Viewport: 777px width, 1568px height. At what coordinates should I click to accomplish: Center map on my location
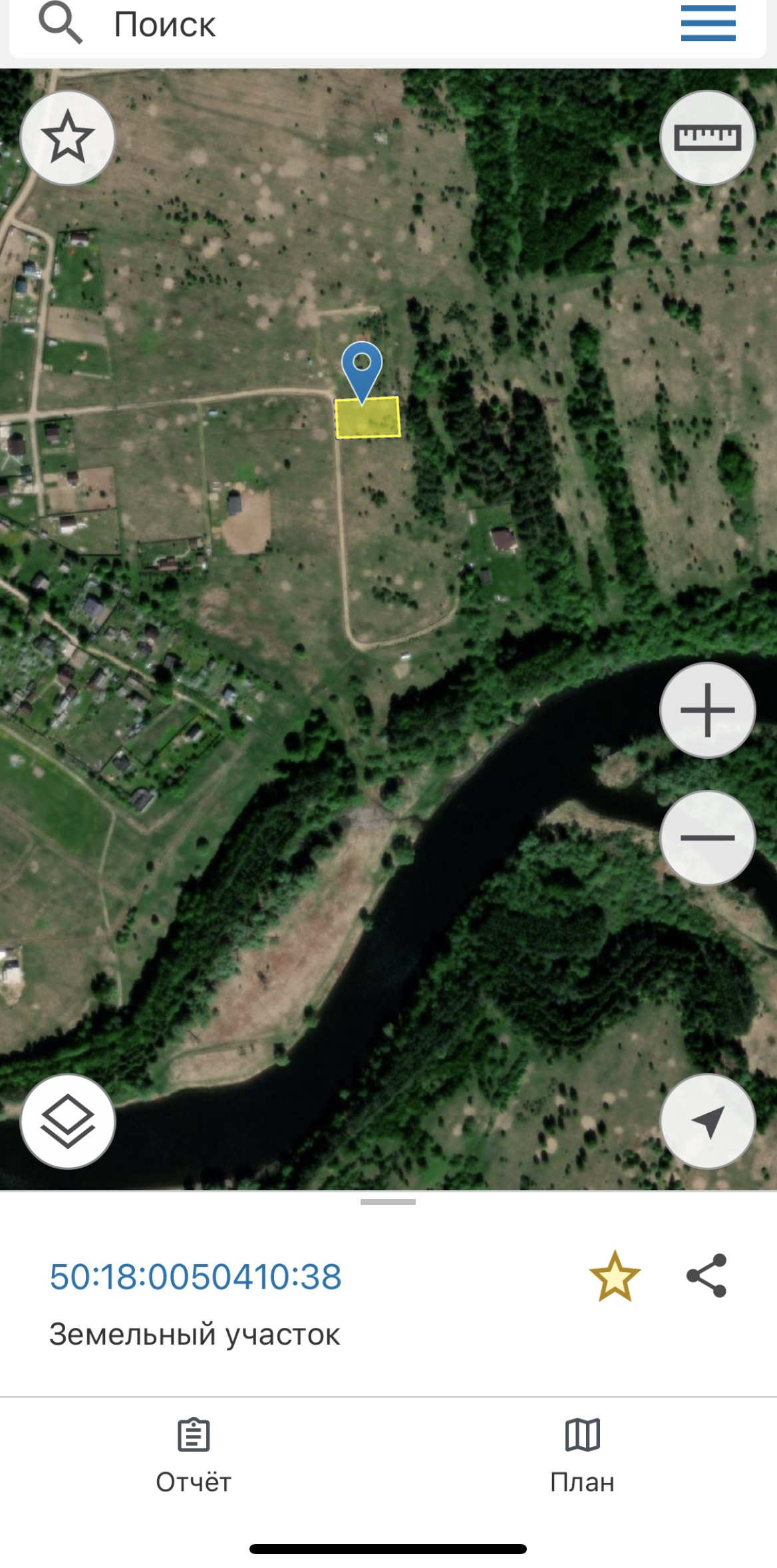(707, 1121)
